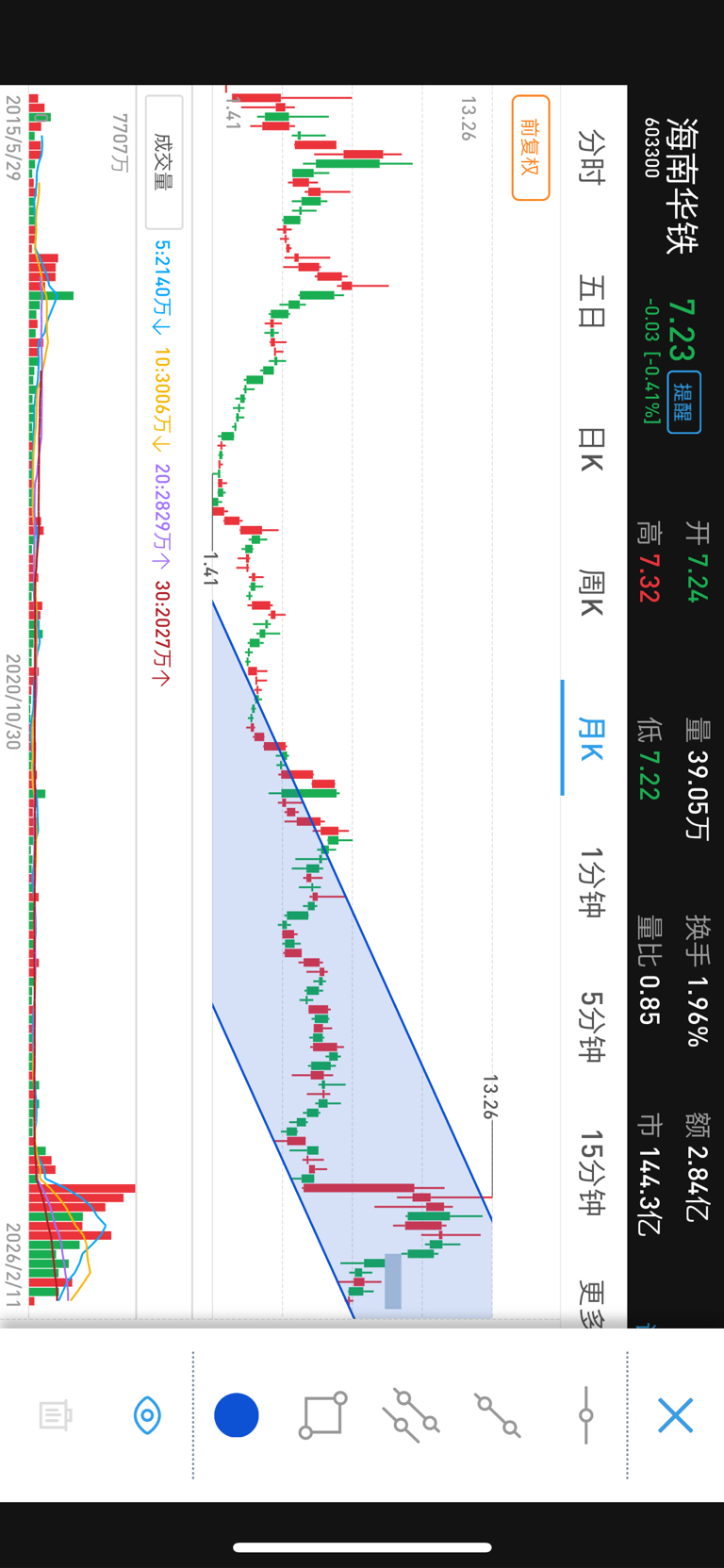This screenshot has width=724, height=1568.
Task: Switch to the 分时 chart tab
Action: coord(591,157)
